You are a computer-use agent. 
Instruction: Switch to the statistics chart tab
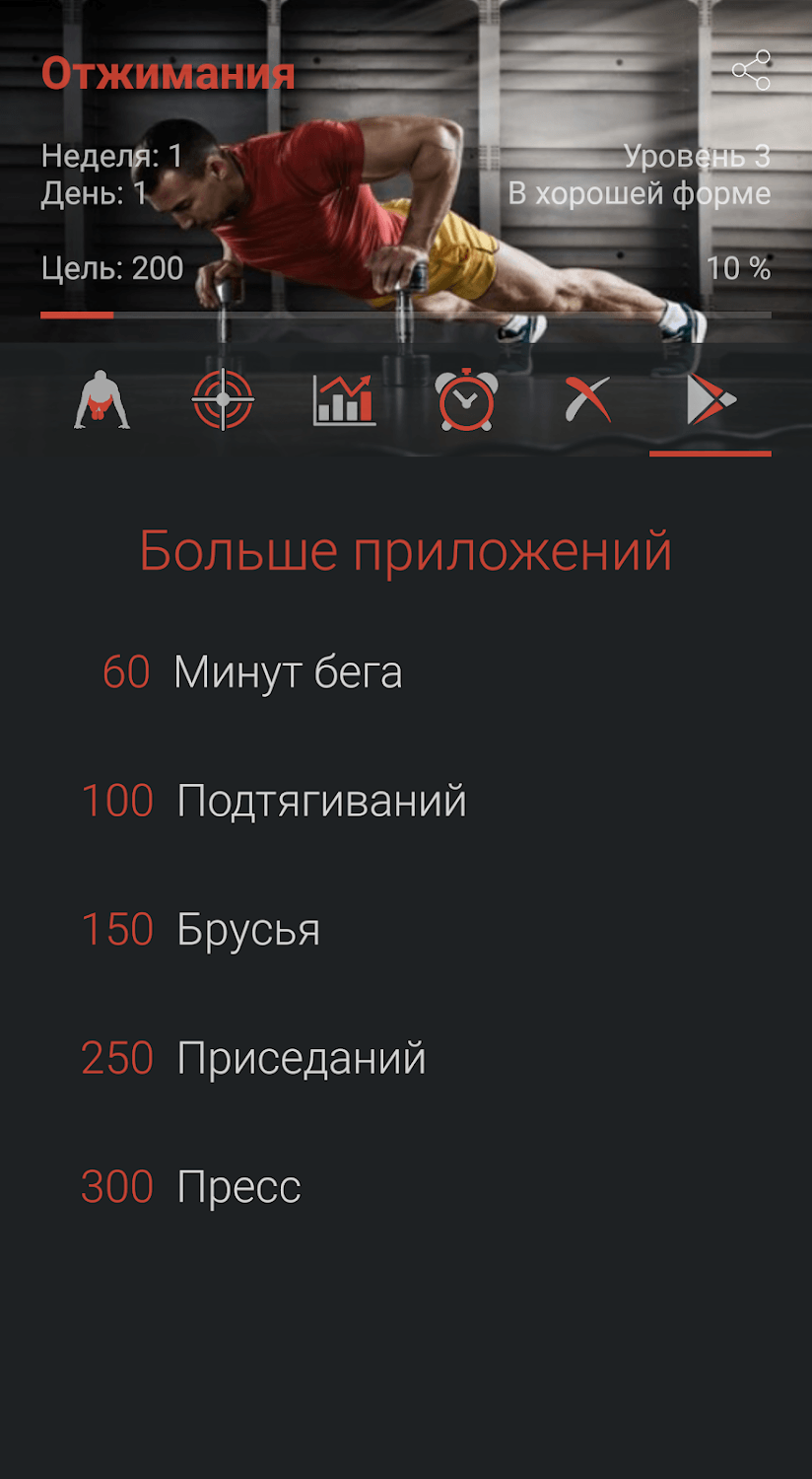point(344,400)
